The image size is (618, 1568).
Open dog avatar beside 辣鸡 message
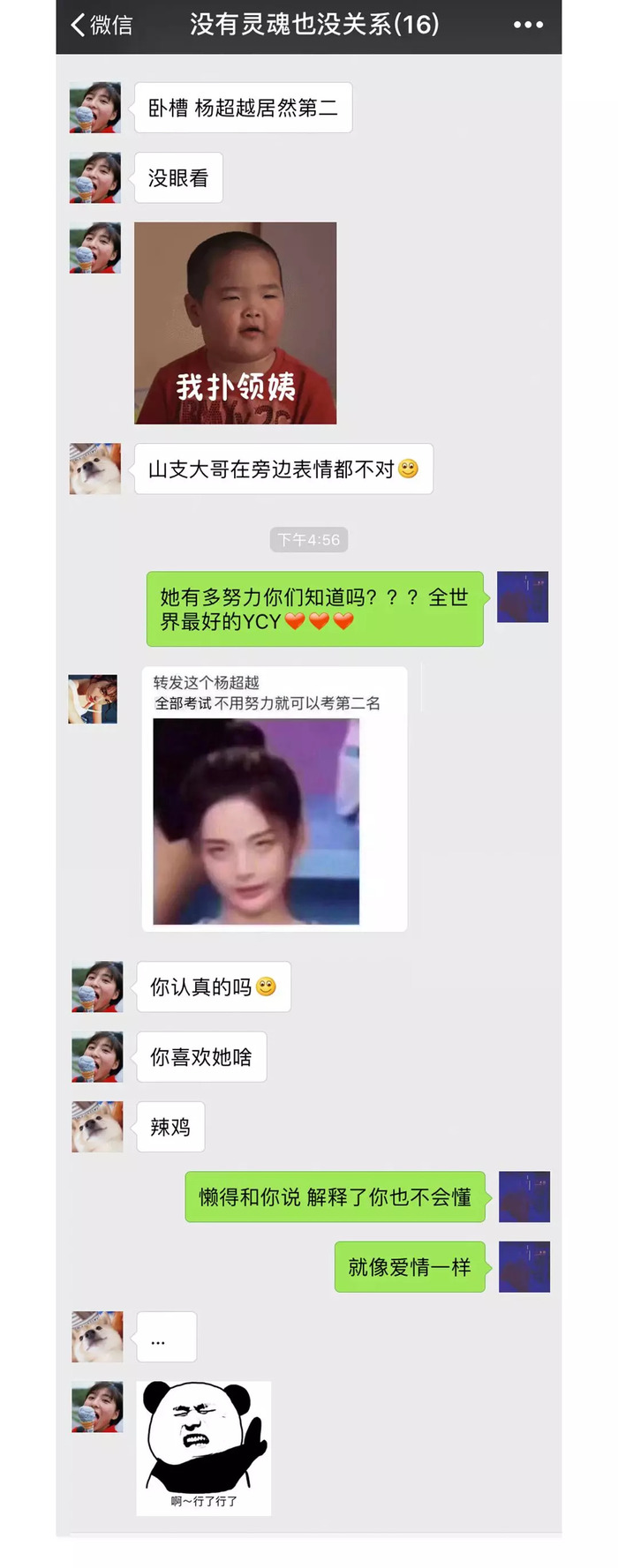97,1127
